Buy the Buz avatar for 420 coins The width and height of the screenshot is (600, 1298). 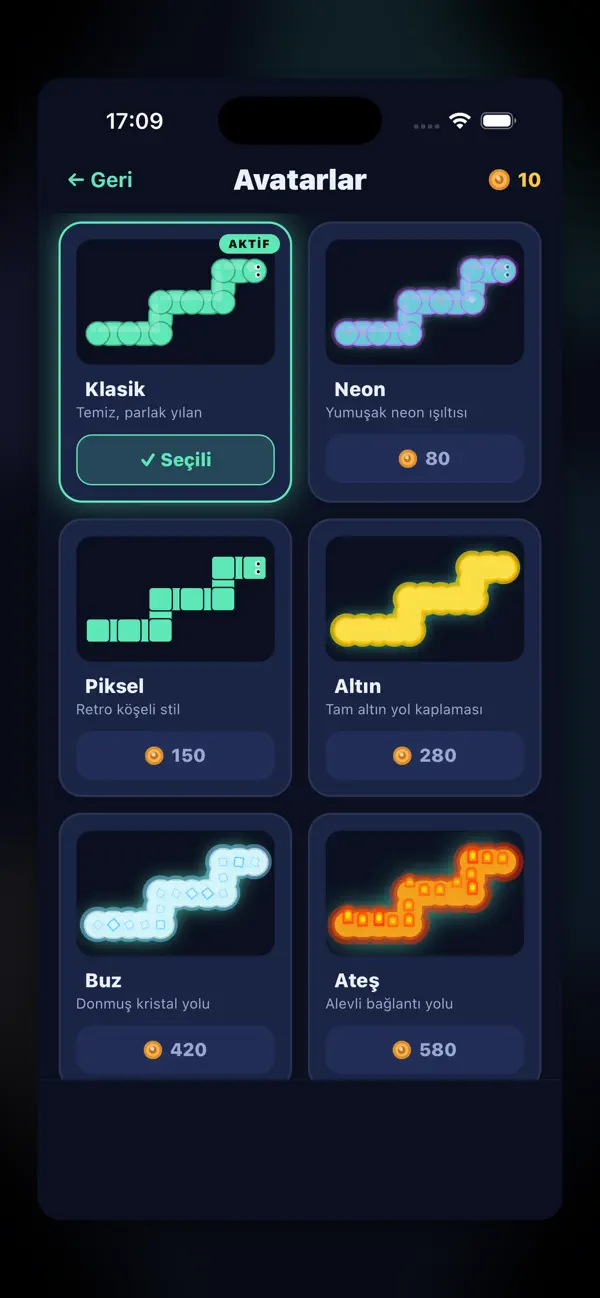click(x=175, y=1050)
